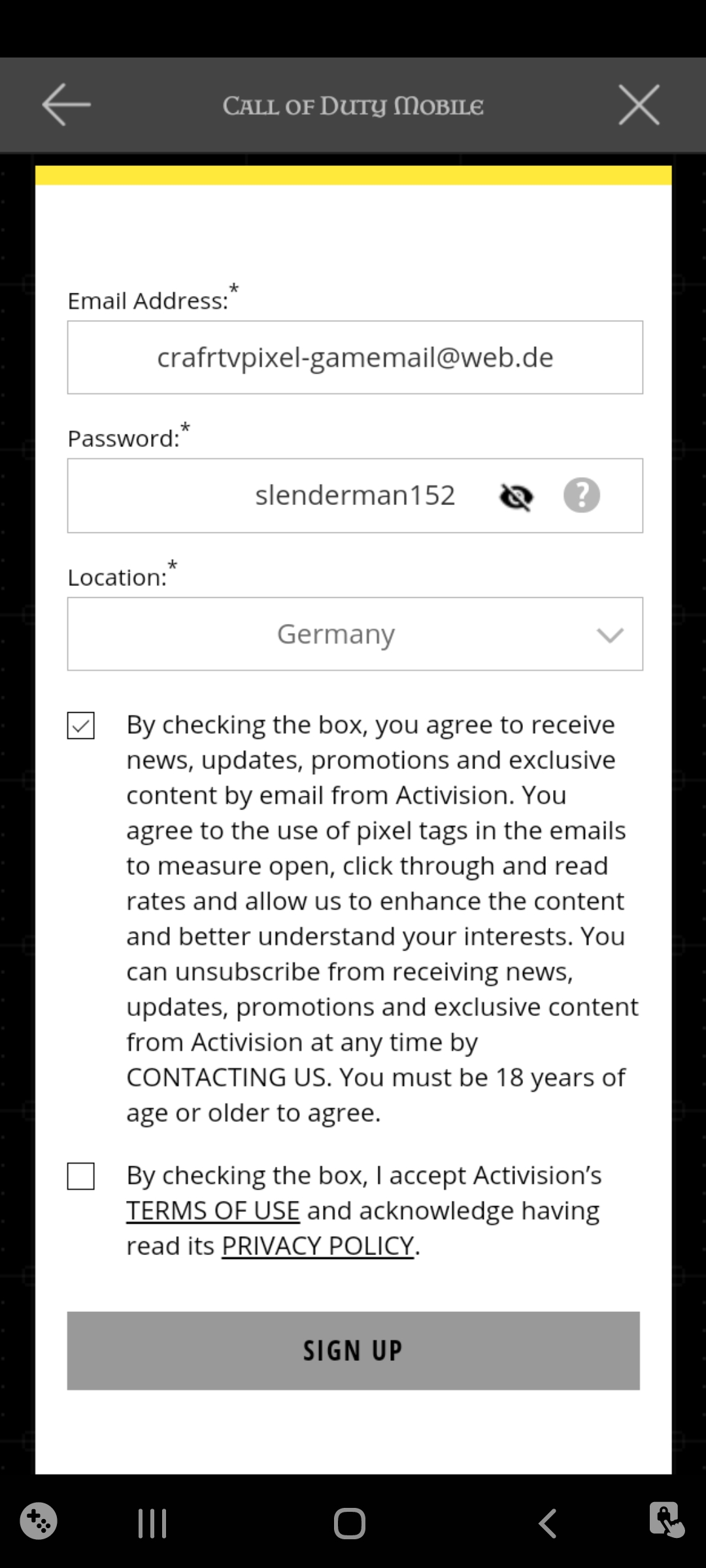The width and height of the screenshot is (706, 1568).
Task: Open the password help question mark
Action: pyautogui.click(x=582, y=495)
